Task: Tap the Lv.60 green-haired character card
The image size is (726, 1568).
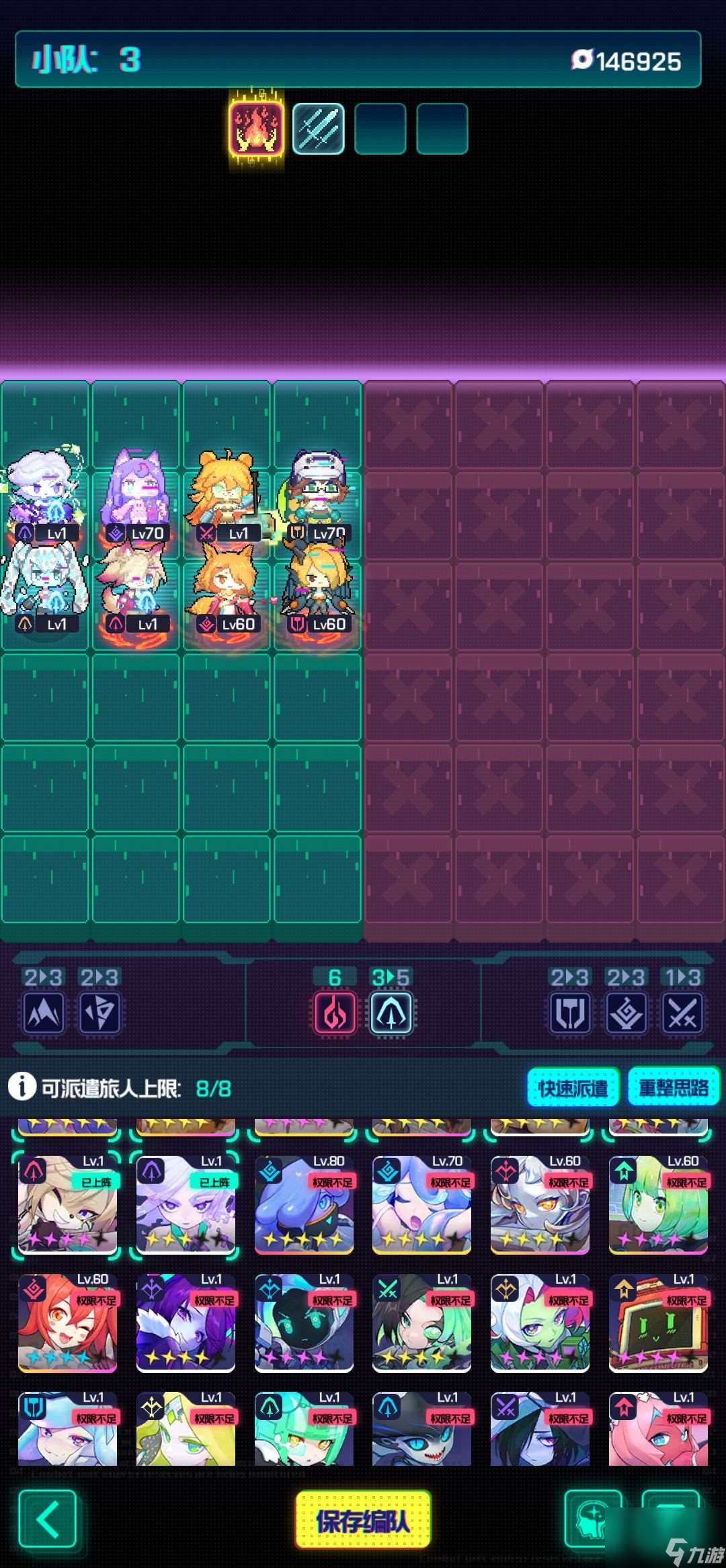Action: 658,1205
